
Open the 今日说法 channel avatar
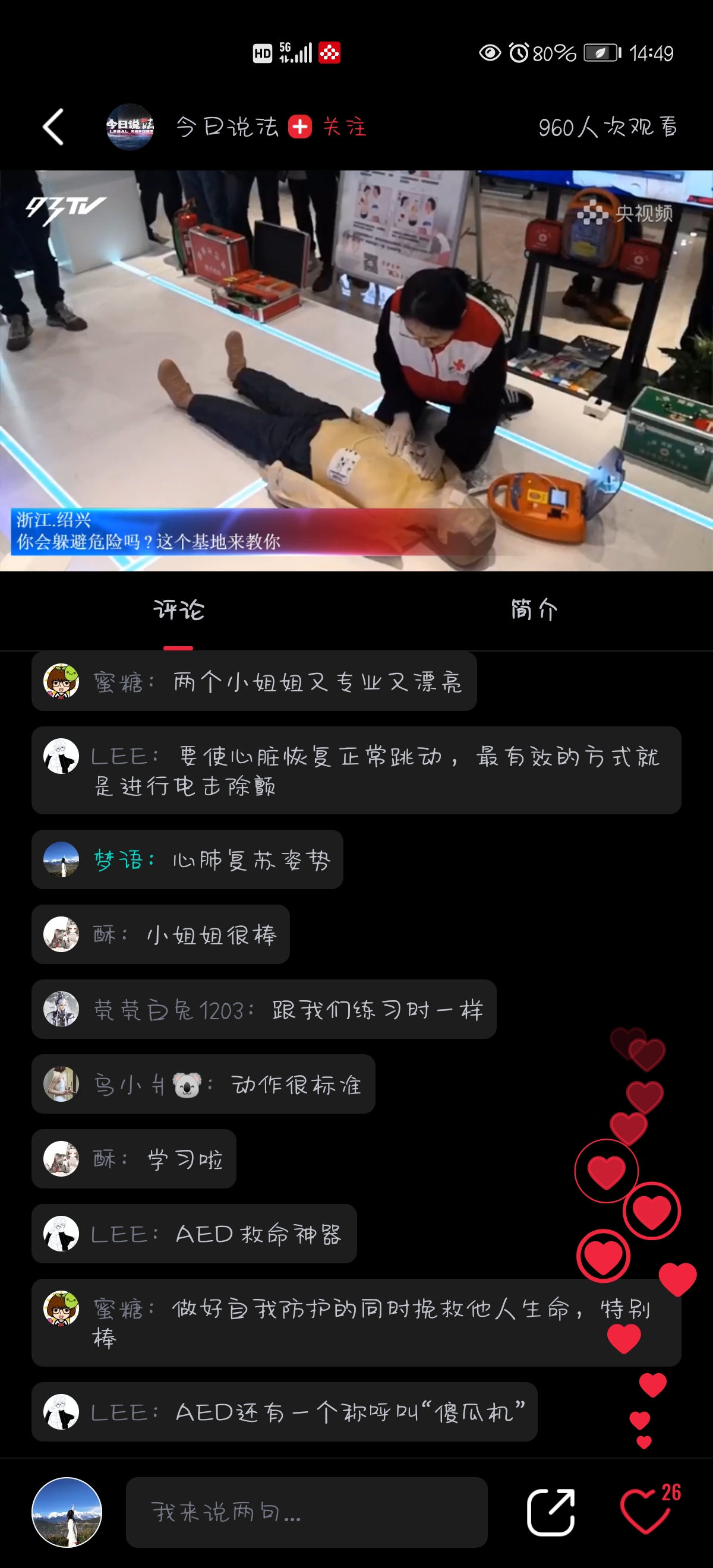(x=130, y=127)
